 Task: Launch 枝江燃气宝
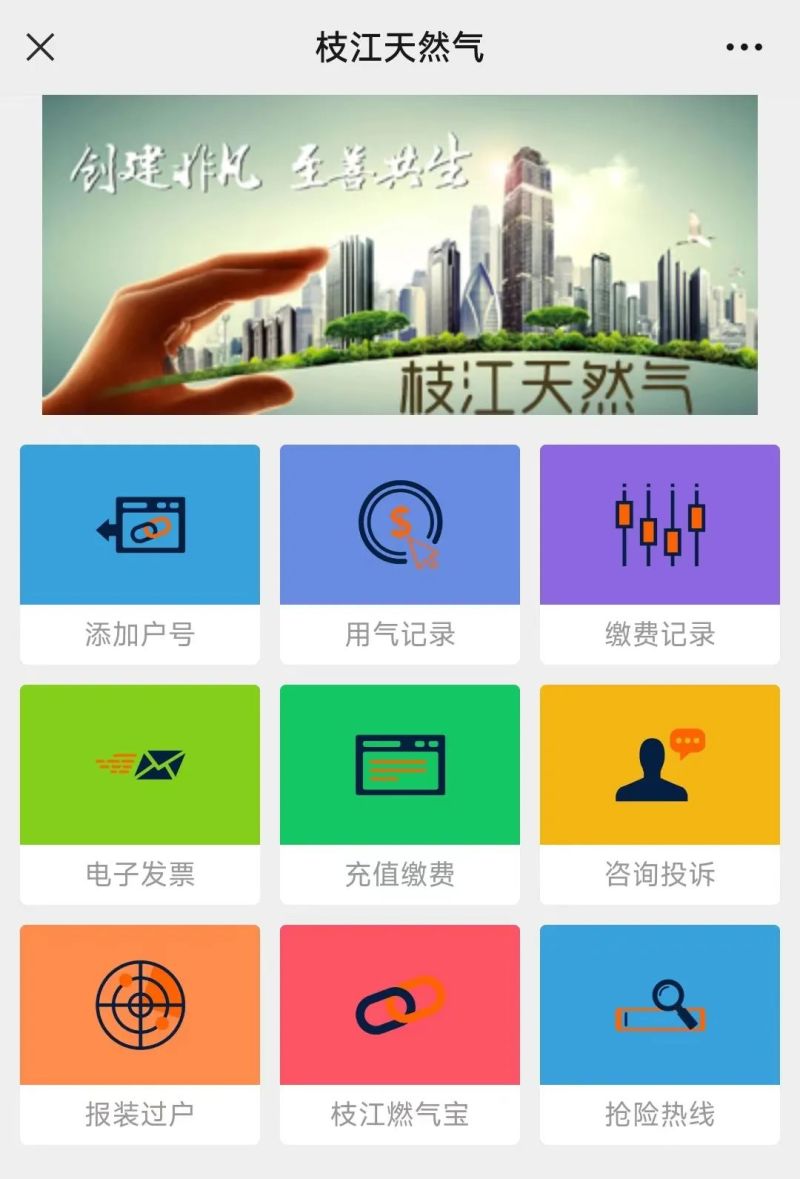click(x=400, y=1034)
